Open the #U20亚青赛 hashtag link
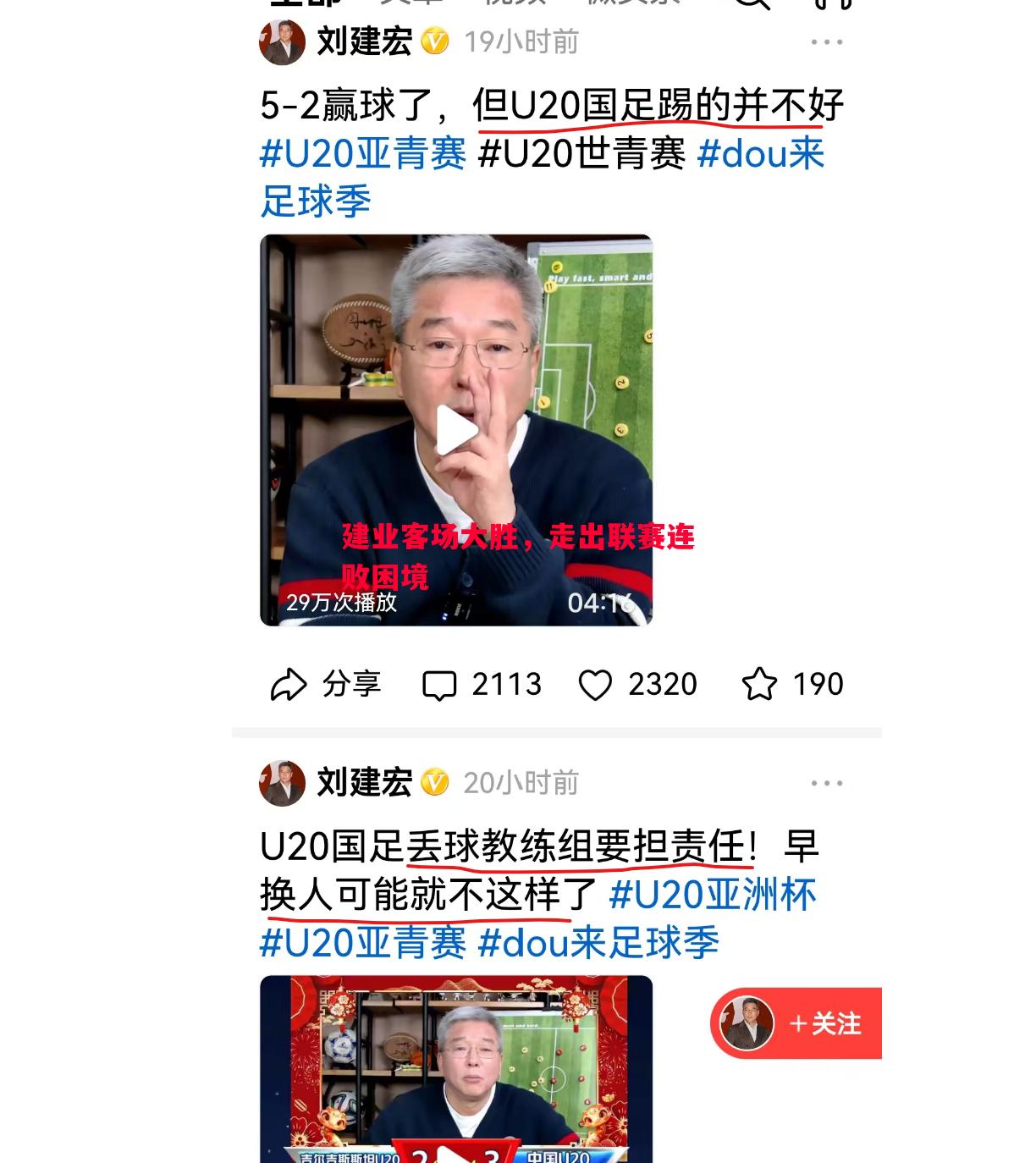This screenshot has width=1036, height=1163. [x=364, y=157]
